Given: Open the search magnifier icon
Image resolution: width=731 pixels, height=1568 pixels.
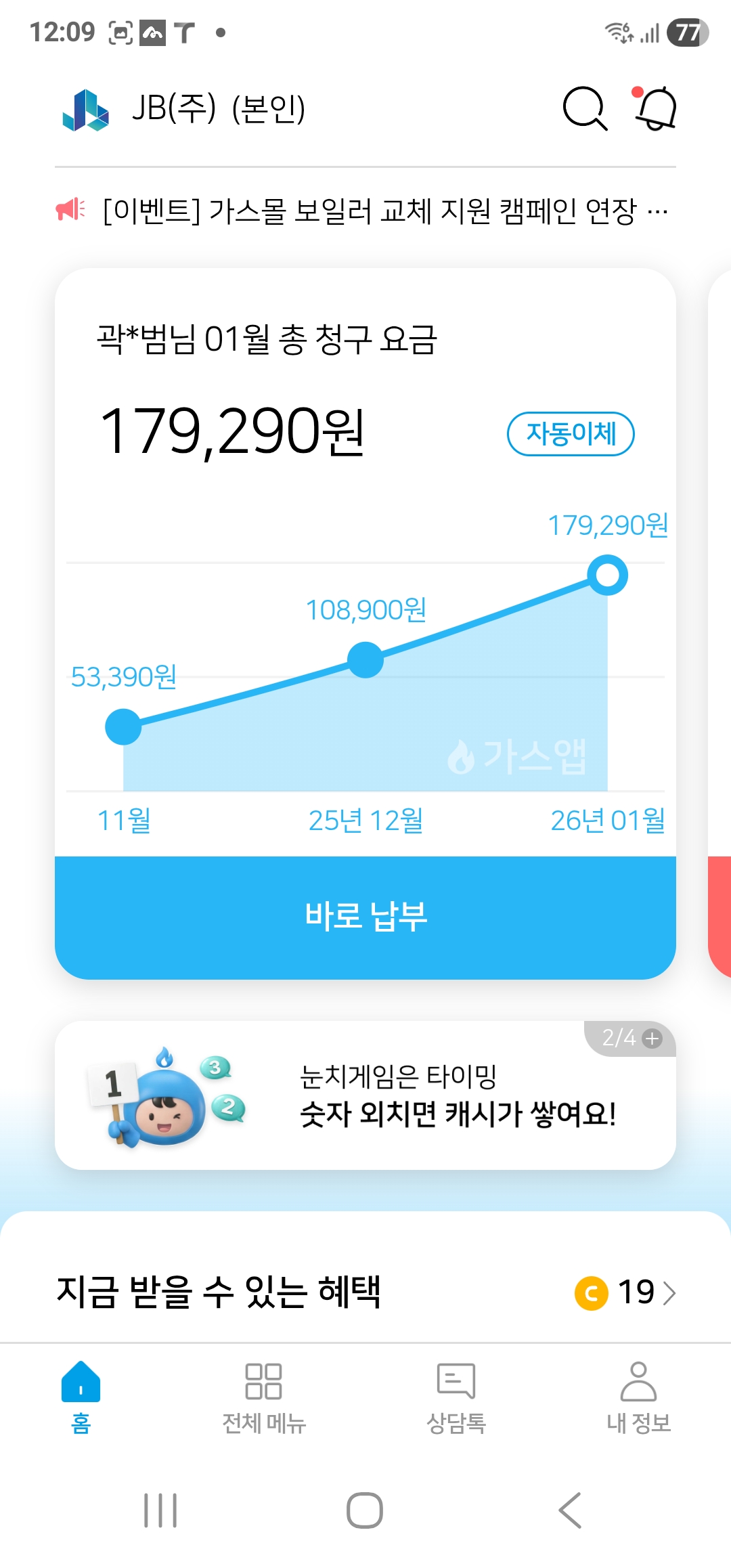Looking at the screenshot, I should click(x=585, y=108).
